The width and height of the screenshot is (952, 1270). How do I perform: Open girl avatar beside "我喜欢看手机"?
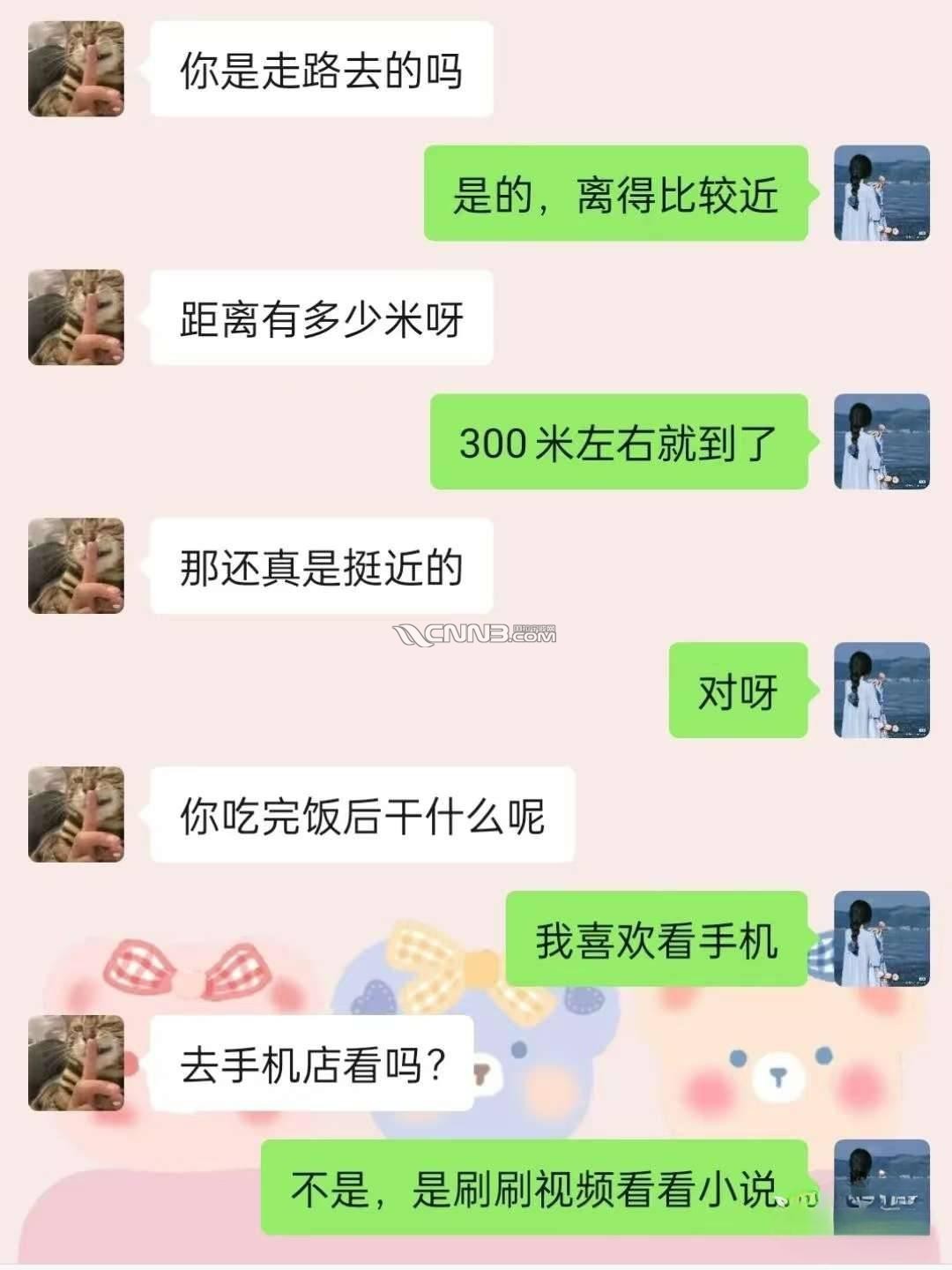(881, 938)
